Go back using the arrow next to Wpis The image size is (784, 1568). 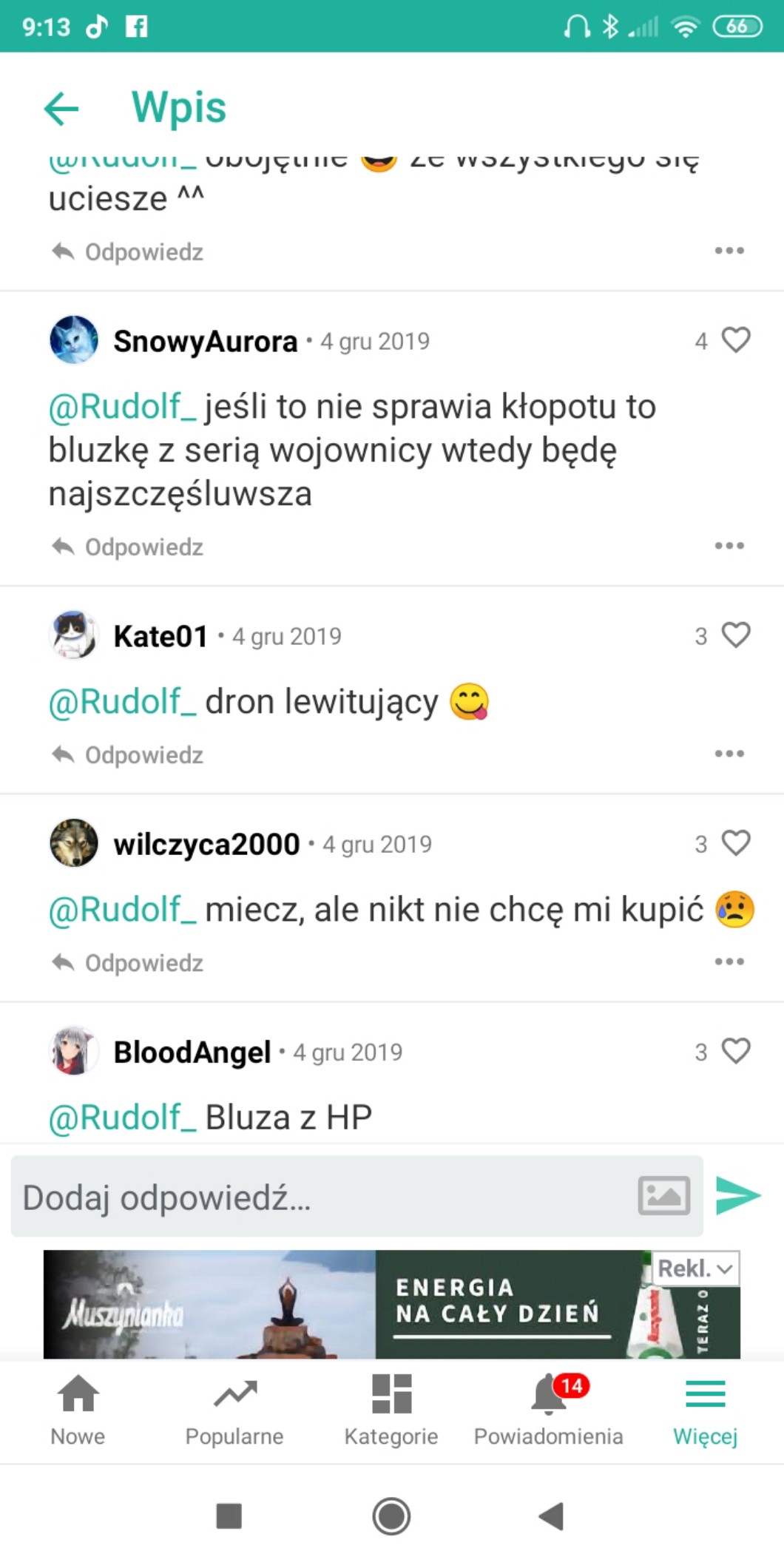point(61,109)
